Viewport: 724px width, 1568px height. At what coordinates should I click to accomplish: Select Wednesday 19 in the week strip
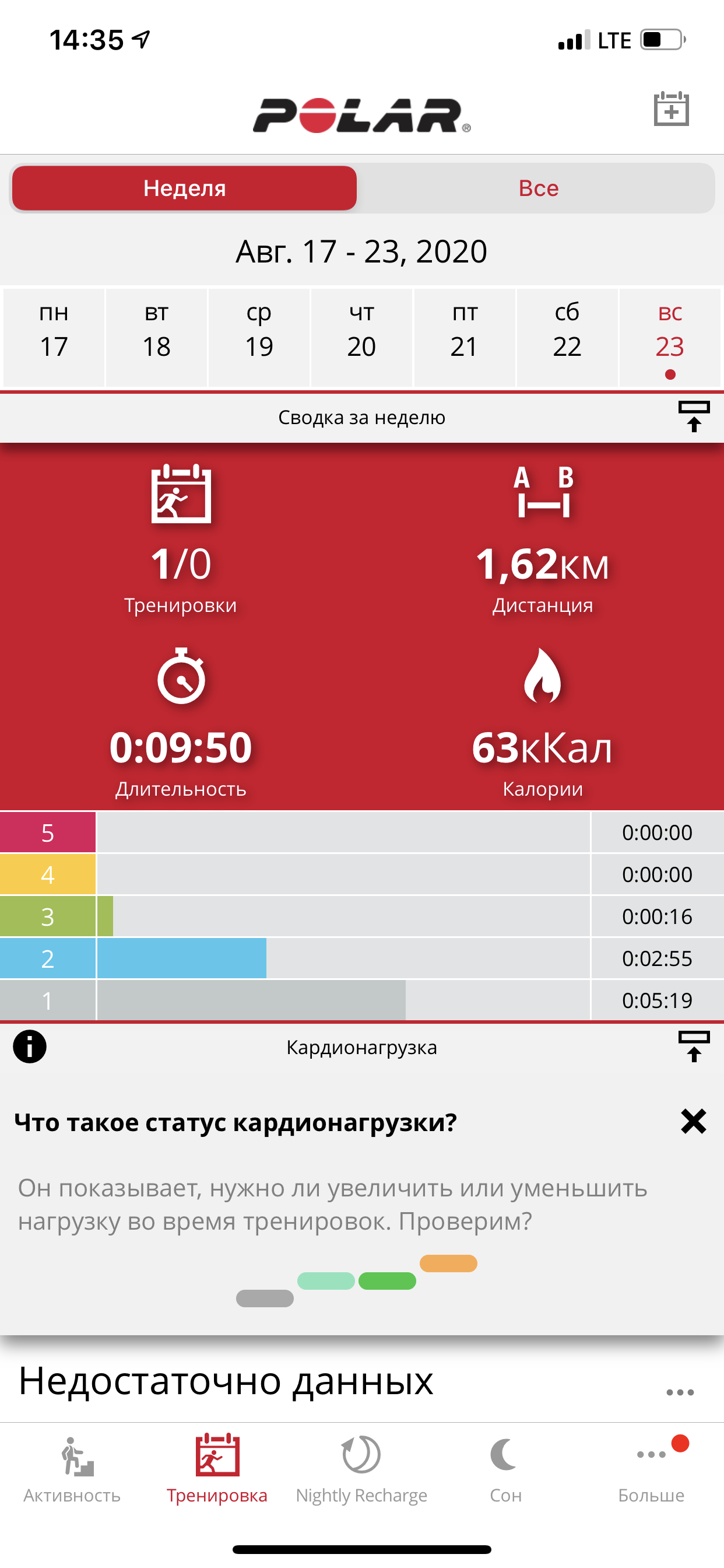(x=259, y=337)
